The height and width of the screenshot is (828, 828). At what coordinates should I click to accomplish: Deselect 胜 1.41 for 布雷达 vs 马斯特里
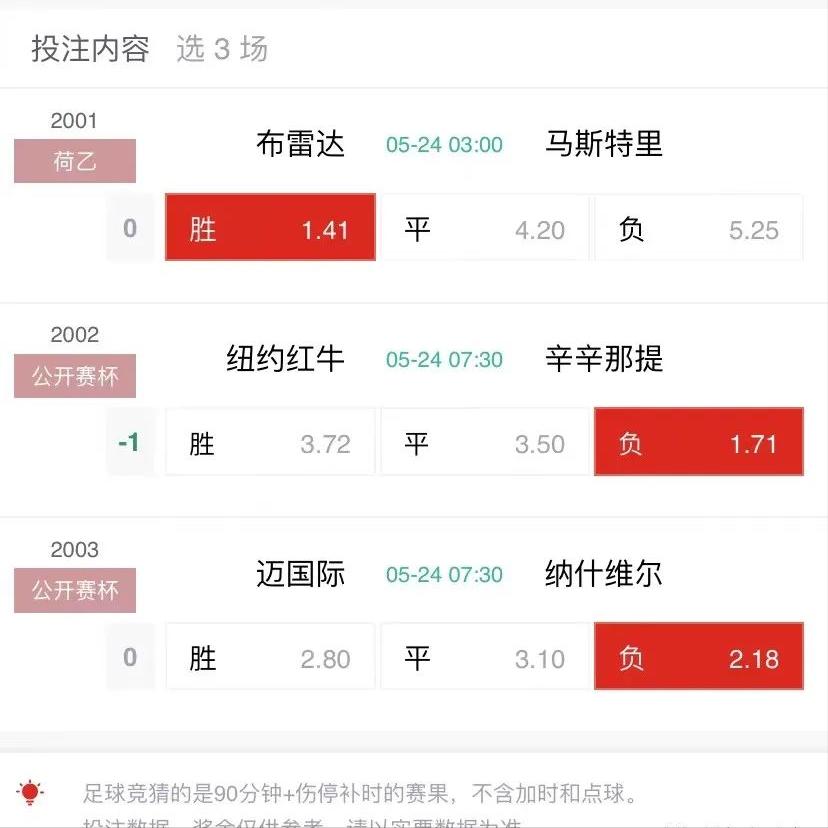[270, 228]
